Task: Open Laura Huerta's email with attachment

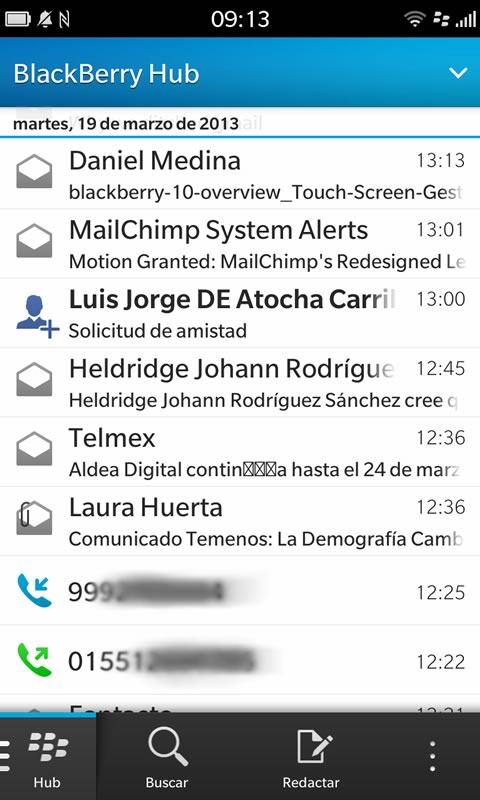Action: 240,521
